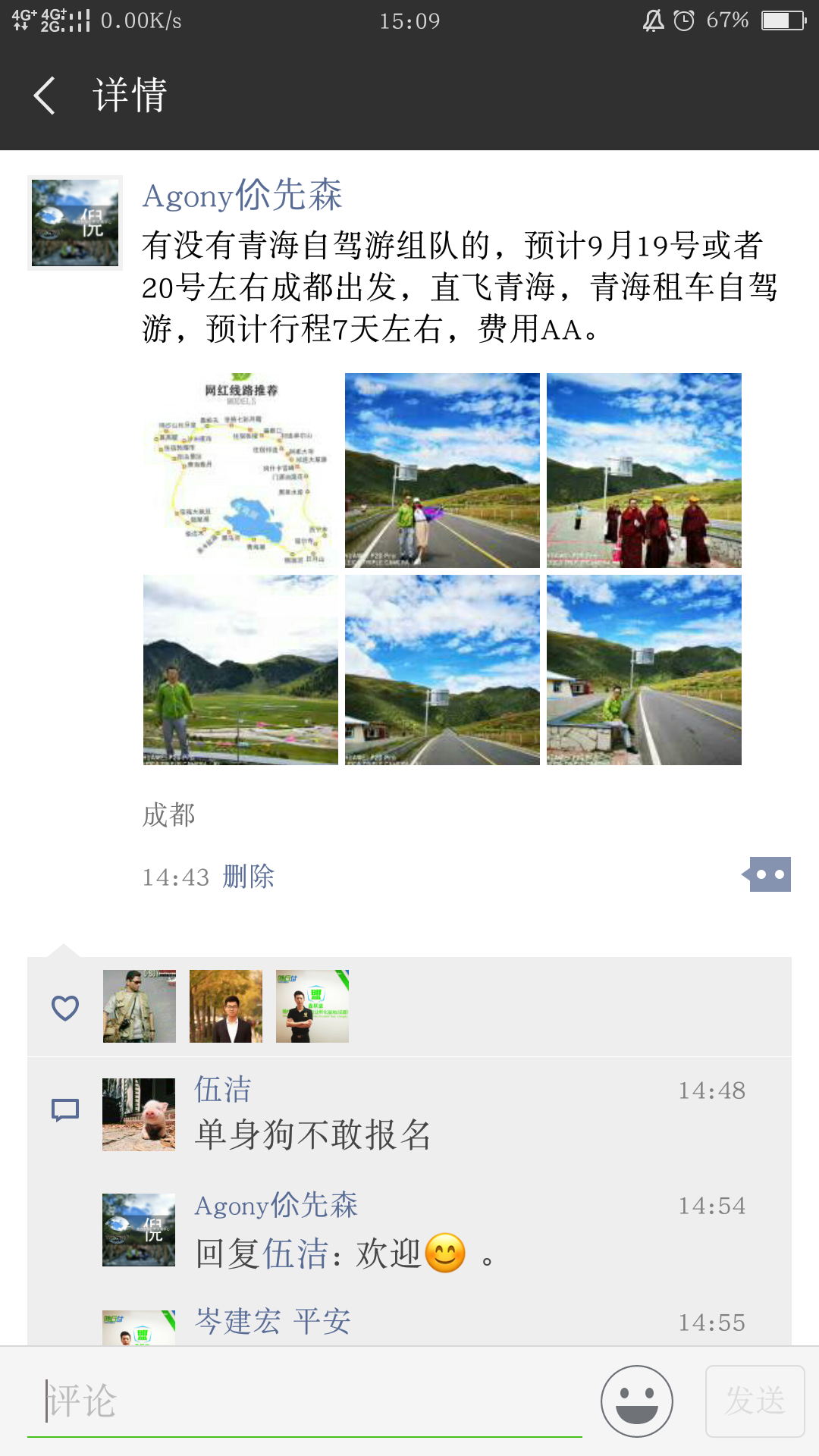Tap the 成都 location tag

point(169,815)
